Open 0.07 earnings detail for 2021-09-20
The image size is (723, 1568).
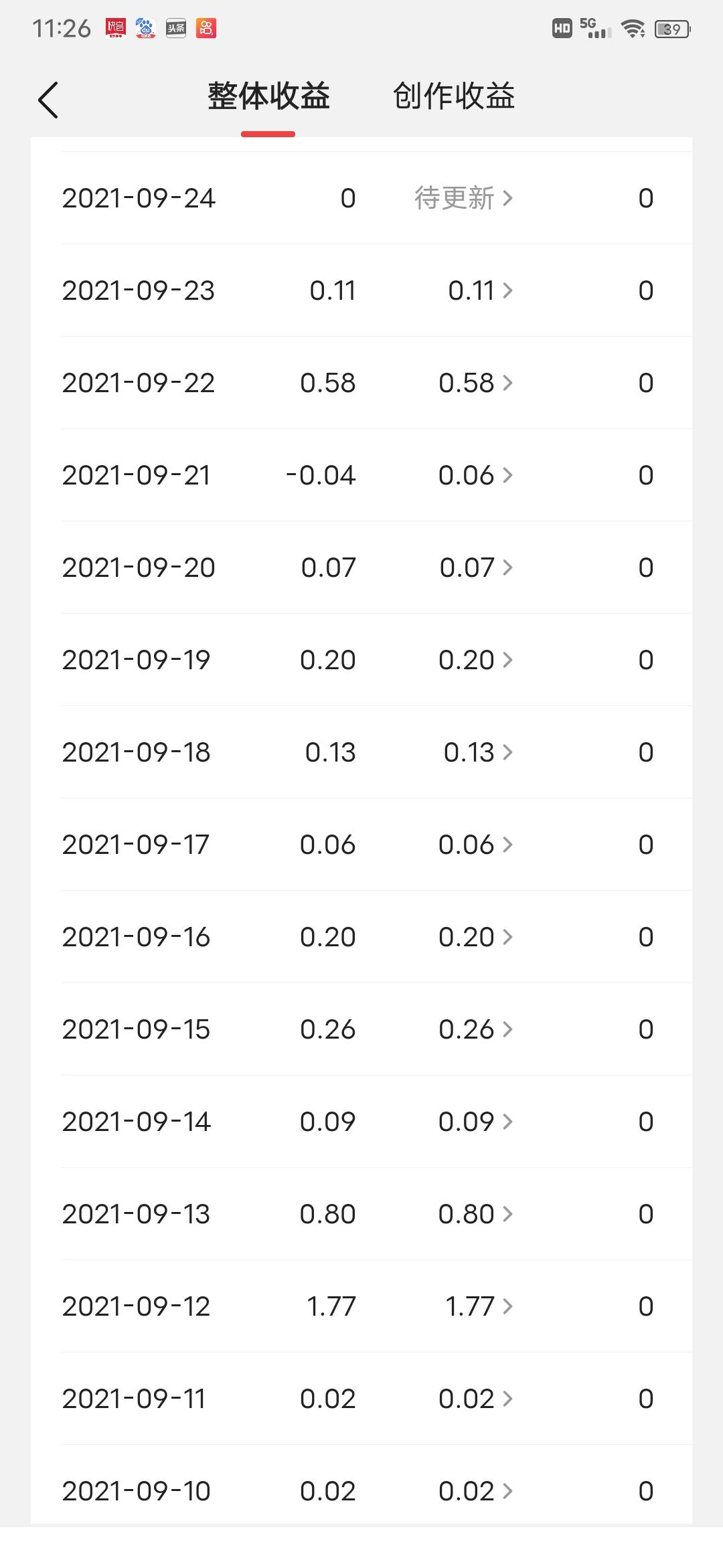[476, 568]
